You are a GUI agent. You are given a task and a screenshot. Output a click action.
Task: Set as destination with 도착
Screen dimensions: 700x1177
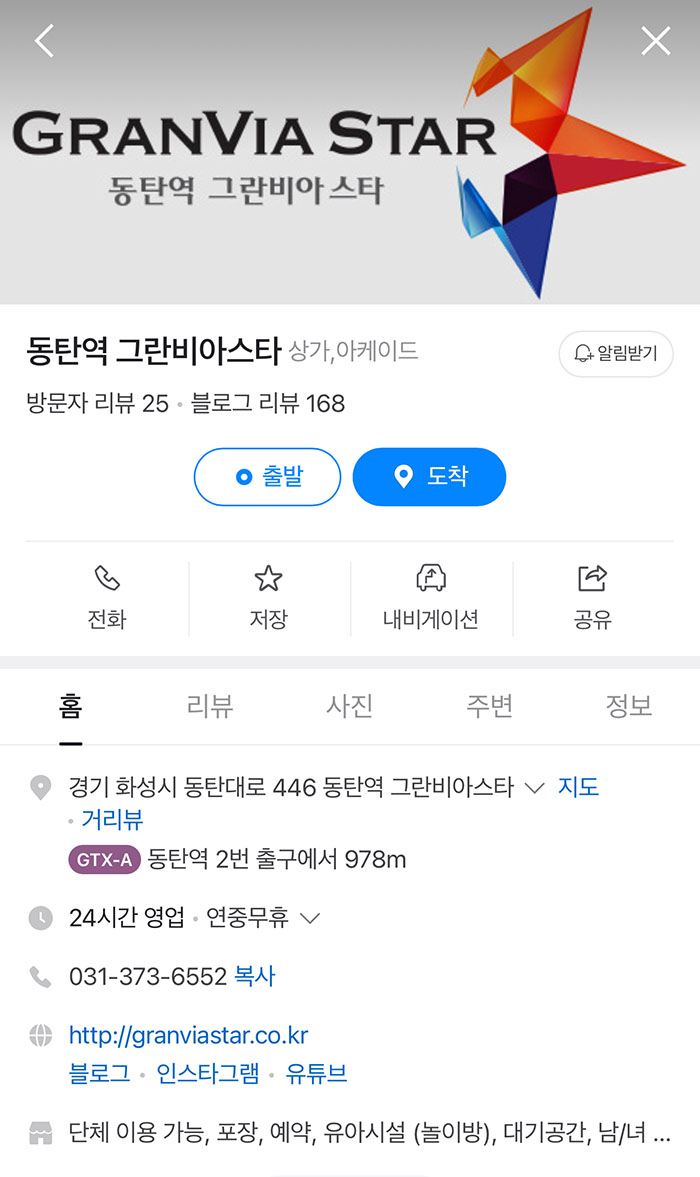coord(429,477)
